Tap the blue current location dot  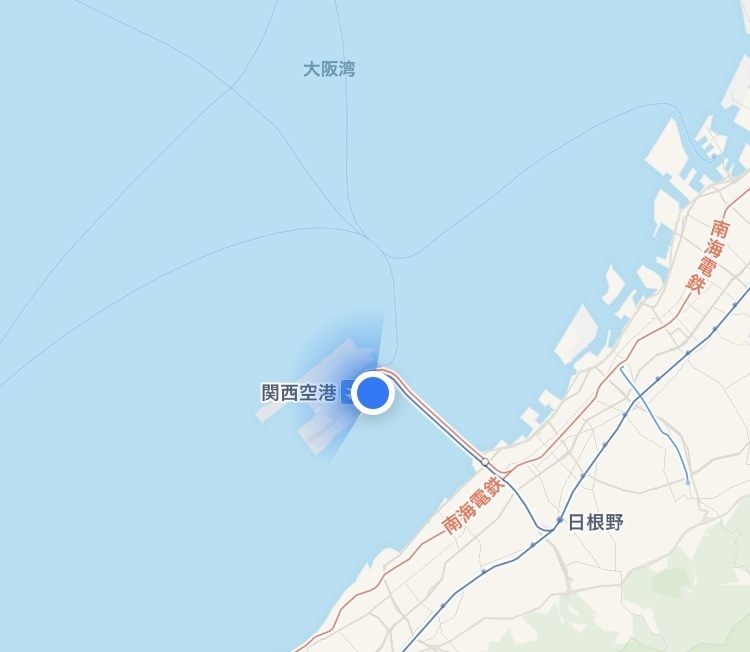pyautogui.click(x=373, y=393)
